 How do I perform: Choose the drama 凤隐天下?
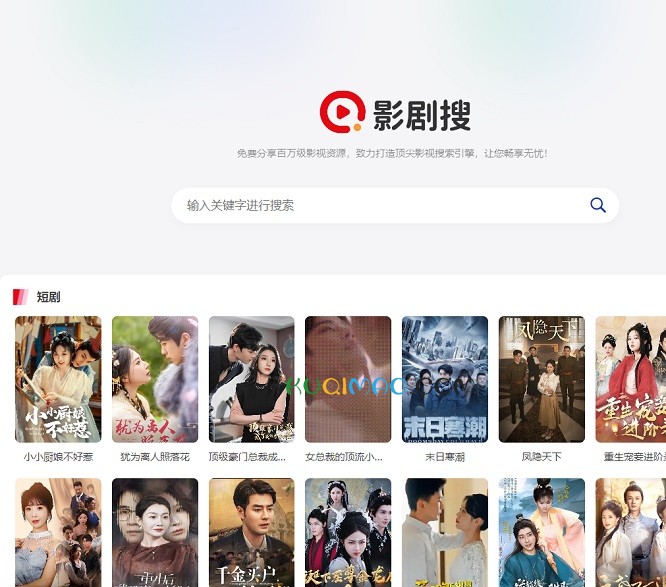(x=541, y=380)
